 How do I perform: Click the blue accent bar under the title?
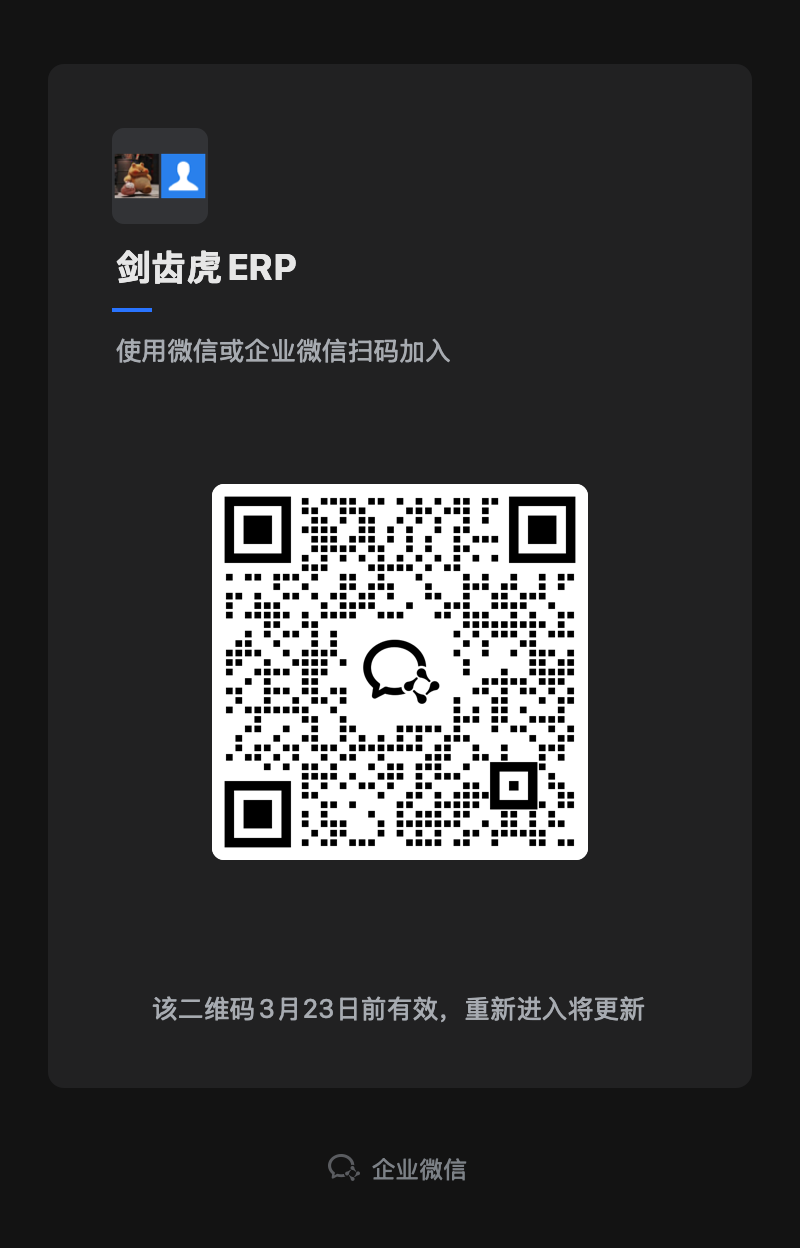130,308
